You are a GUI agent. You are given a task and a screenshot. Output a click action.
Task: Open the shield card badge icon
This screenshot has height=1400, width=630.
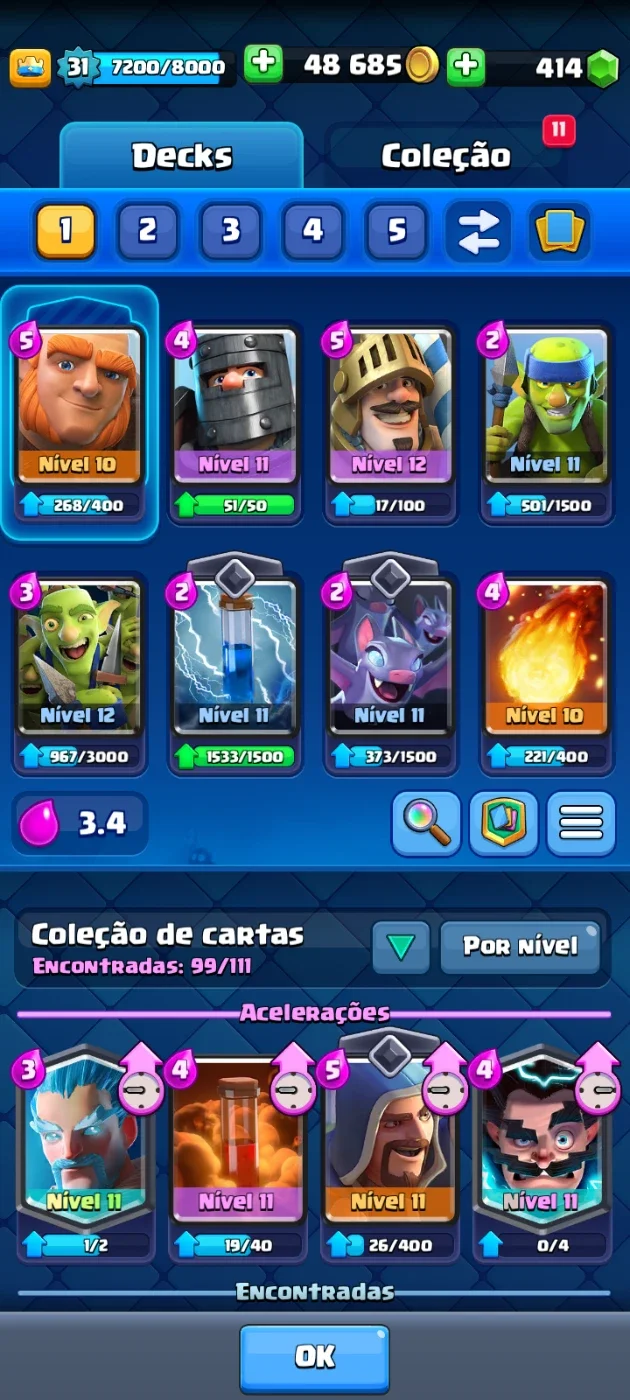504,824
